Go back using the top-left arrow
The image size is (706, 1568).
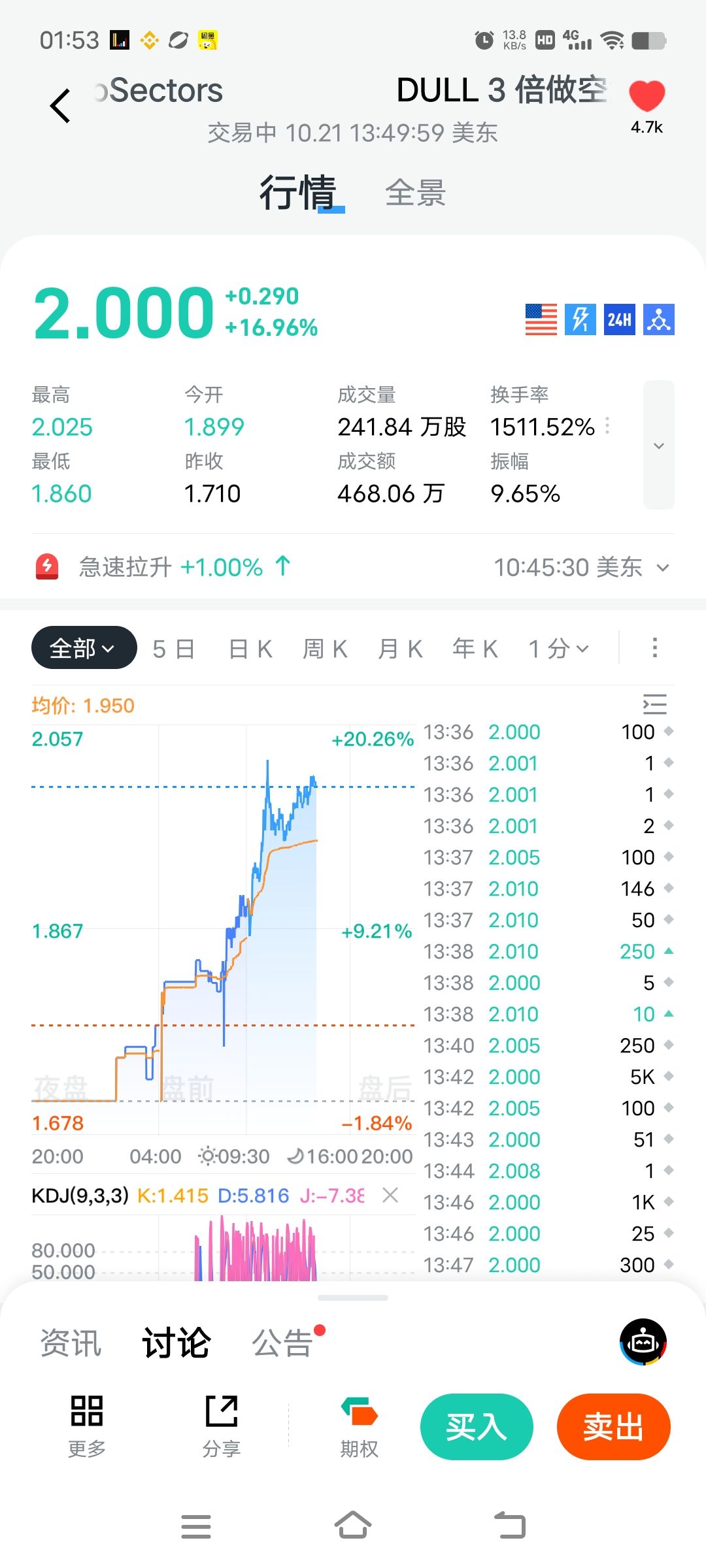60,106
